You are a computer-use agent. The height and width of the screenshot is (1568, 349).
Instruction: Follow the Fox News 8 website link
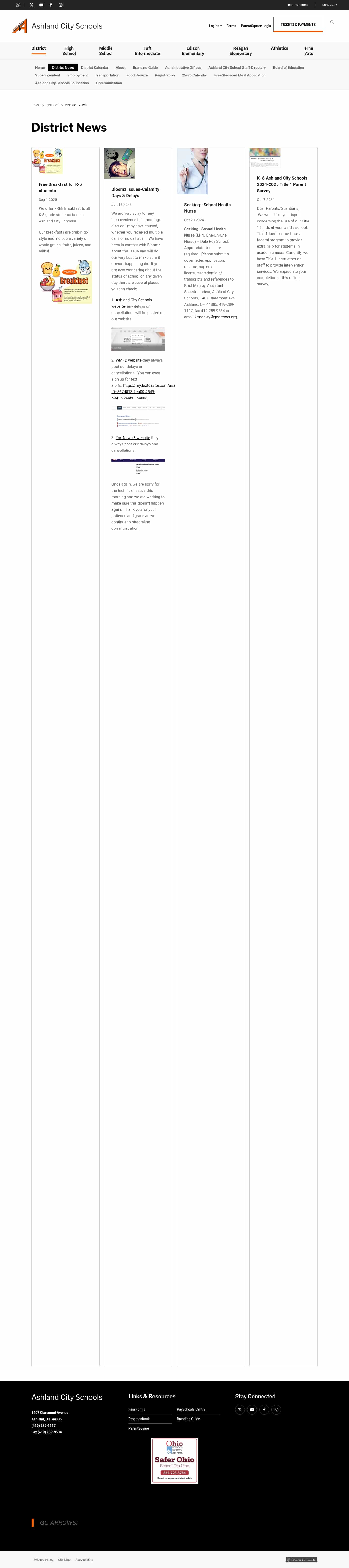(133, 438)
